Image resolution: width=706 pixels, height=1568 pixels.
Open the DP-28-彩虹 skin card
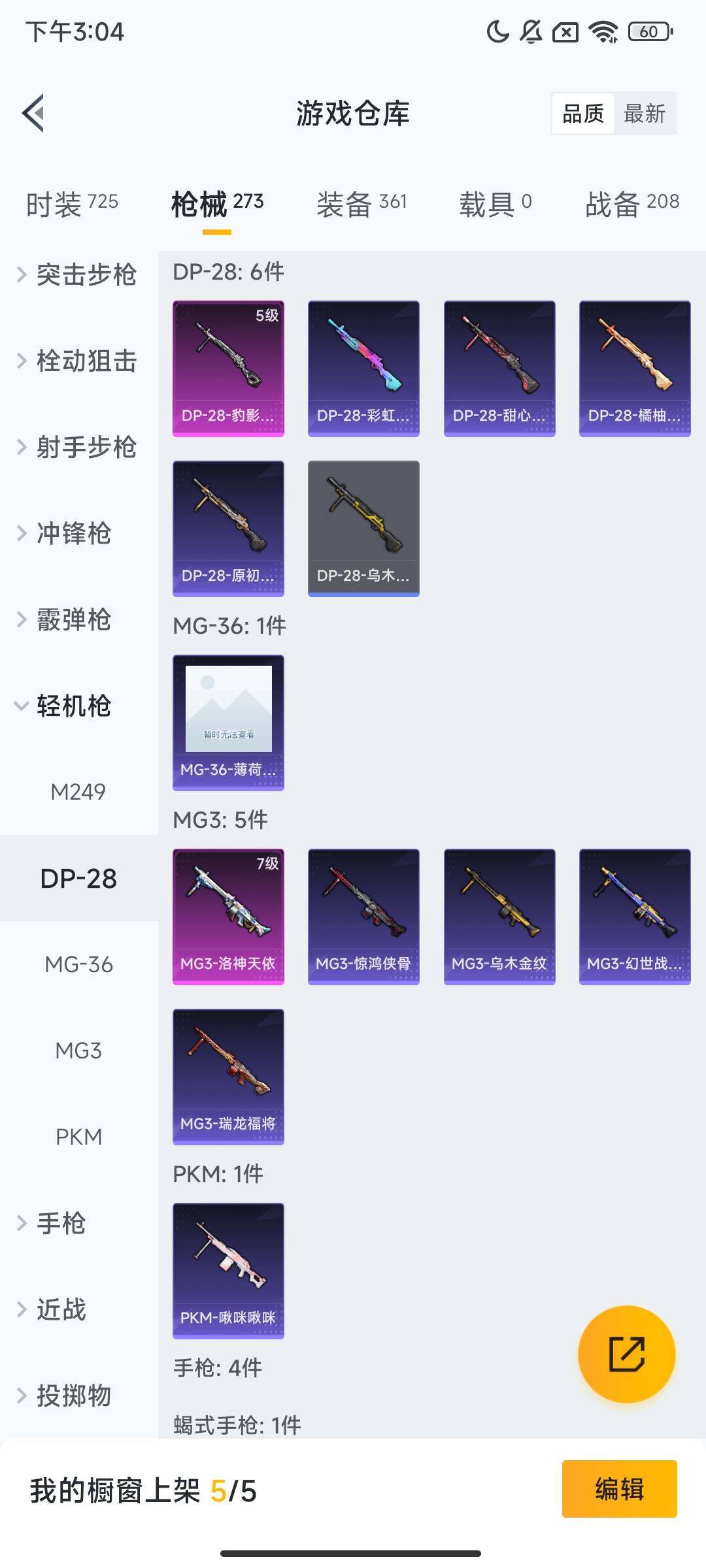click(x=363, y=368)
